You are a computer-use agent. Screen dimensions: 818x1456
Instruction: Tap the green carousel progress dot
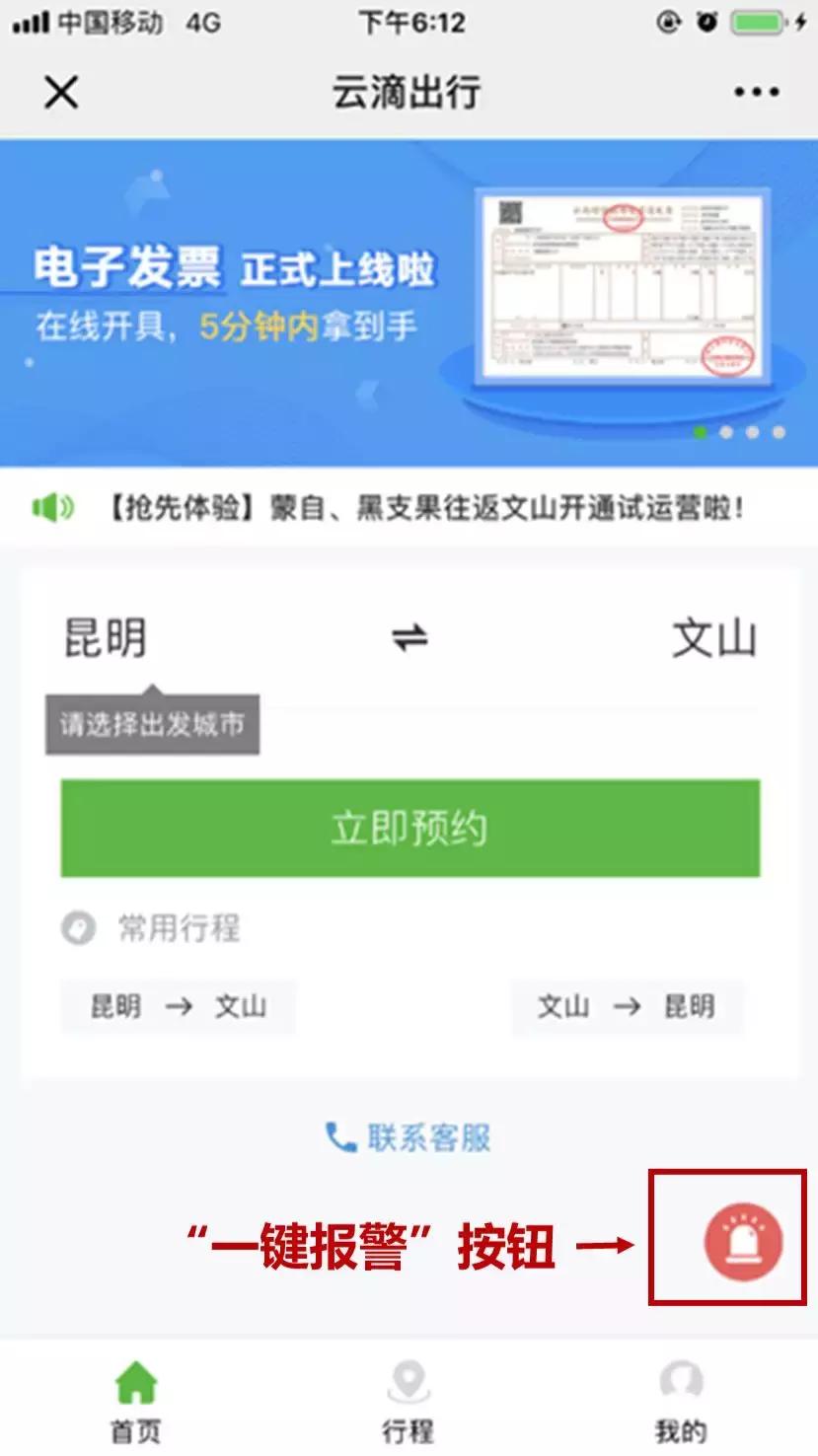coord(702,430)
